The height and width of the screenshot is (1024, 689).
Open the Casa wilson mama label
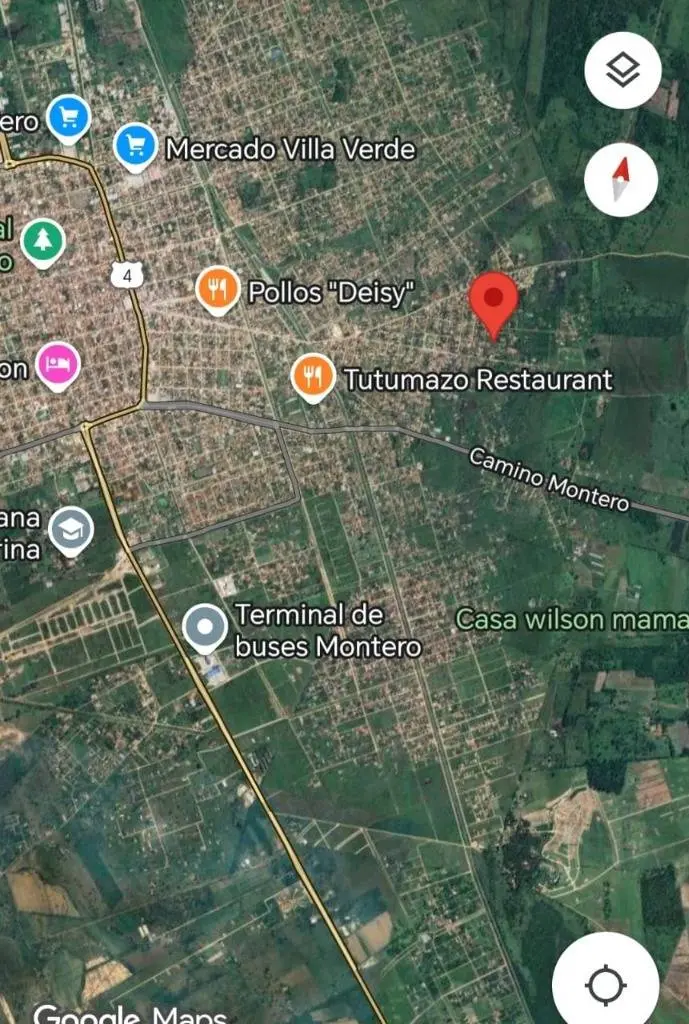click(x=571, y=620)
